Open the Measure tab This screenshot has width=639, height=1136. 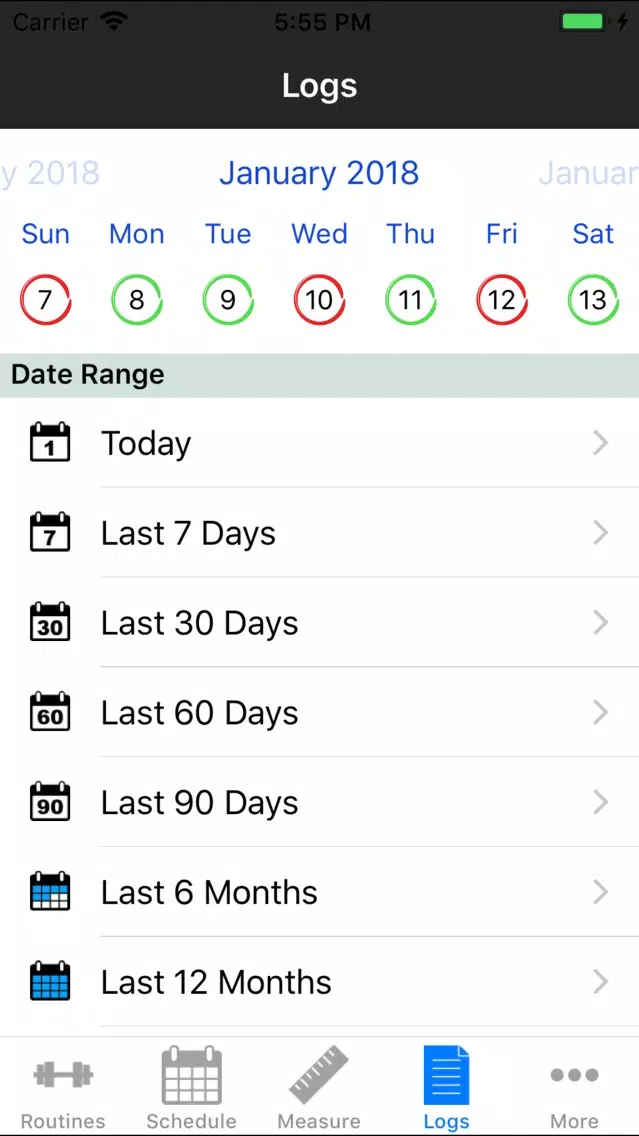(x=319, y=1087)
